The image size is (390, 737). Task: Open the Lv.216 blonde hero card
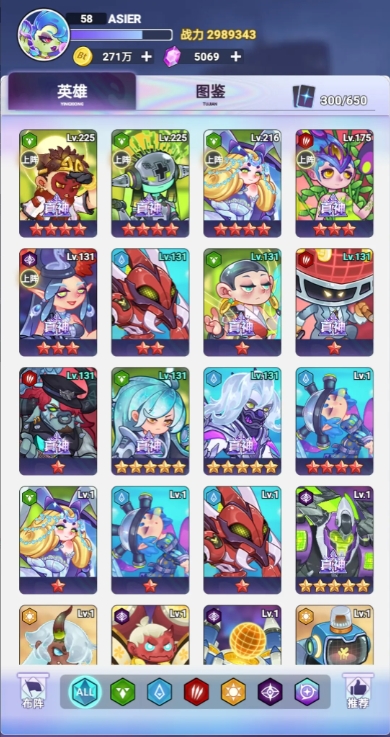[242, 183]
